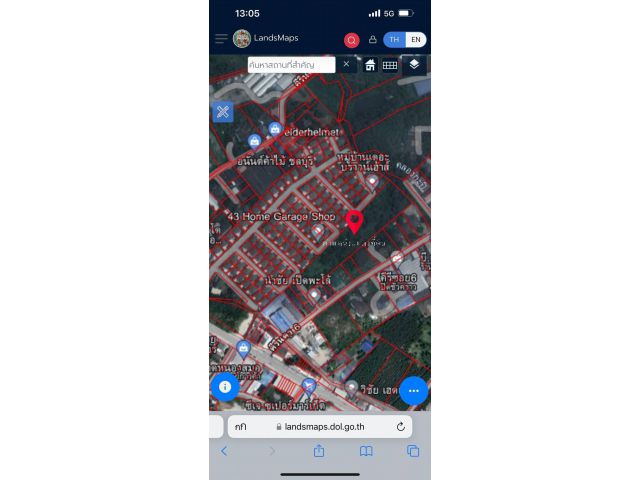640x480 pixels.
Task: Open Safari bookmarks
Action: (366, 451)
